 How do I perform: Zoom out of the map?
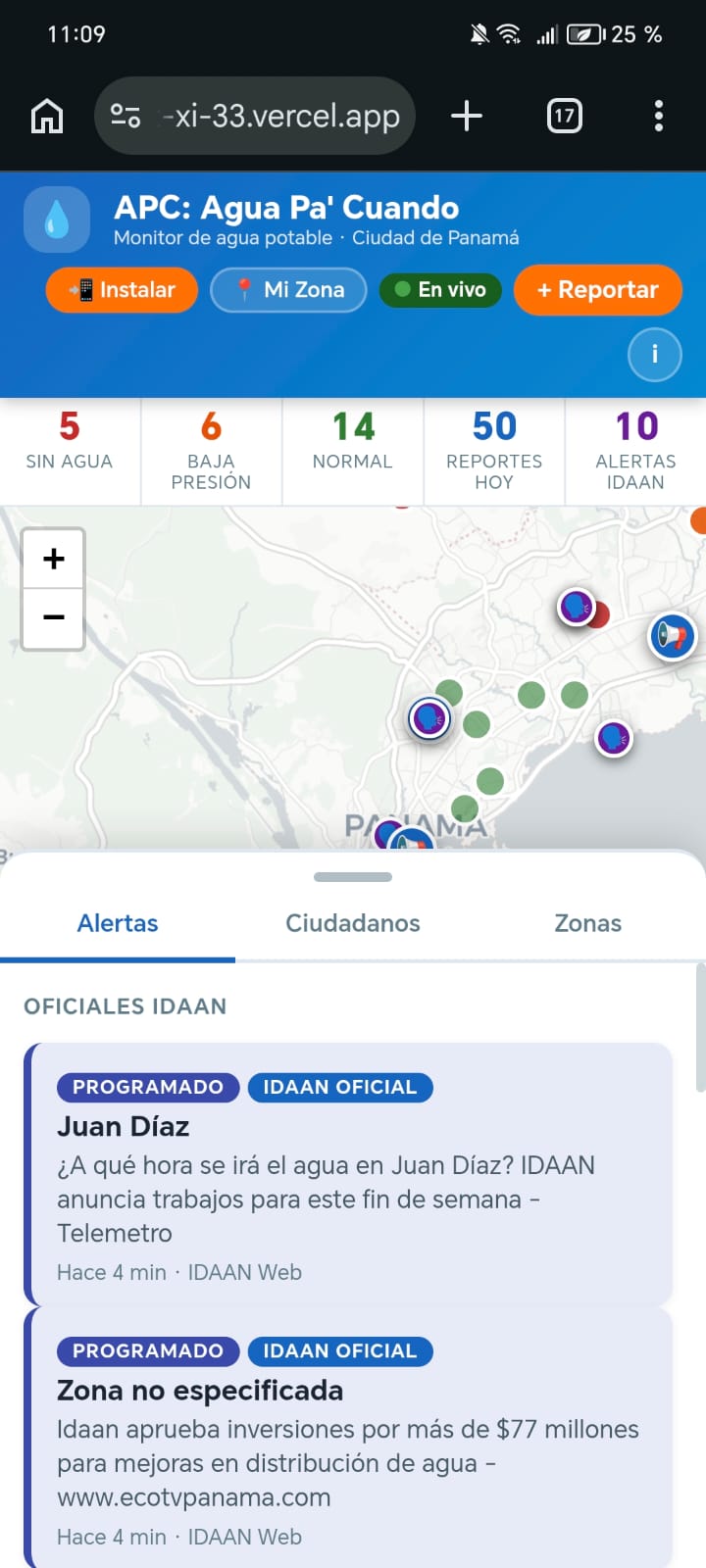click(54, 618)
